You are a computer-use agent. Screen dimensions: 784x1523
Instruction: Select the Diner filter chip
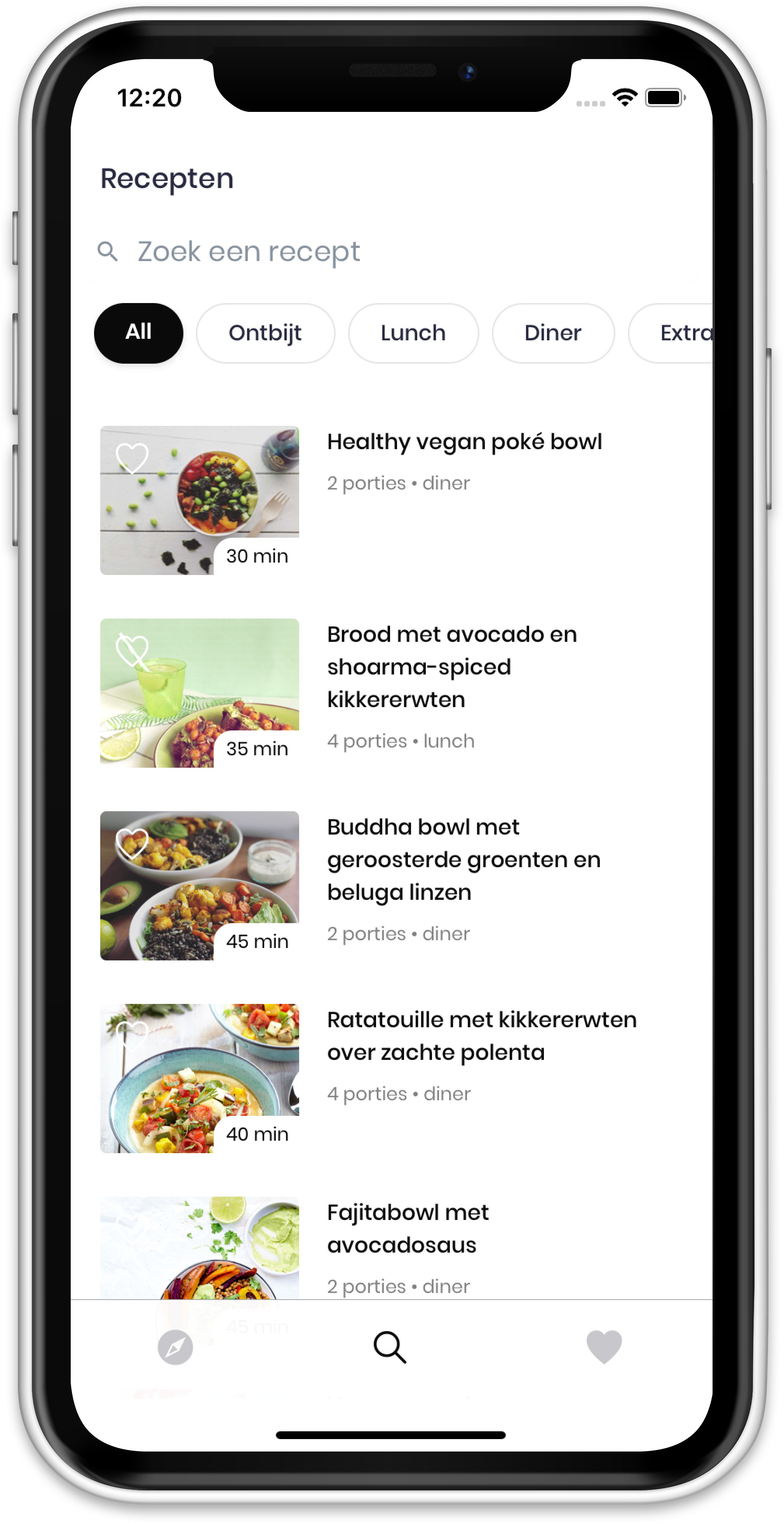(x=552, y=333)
